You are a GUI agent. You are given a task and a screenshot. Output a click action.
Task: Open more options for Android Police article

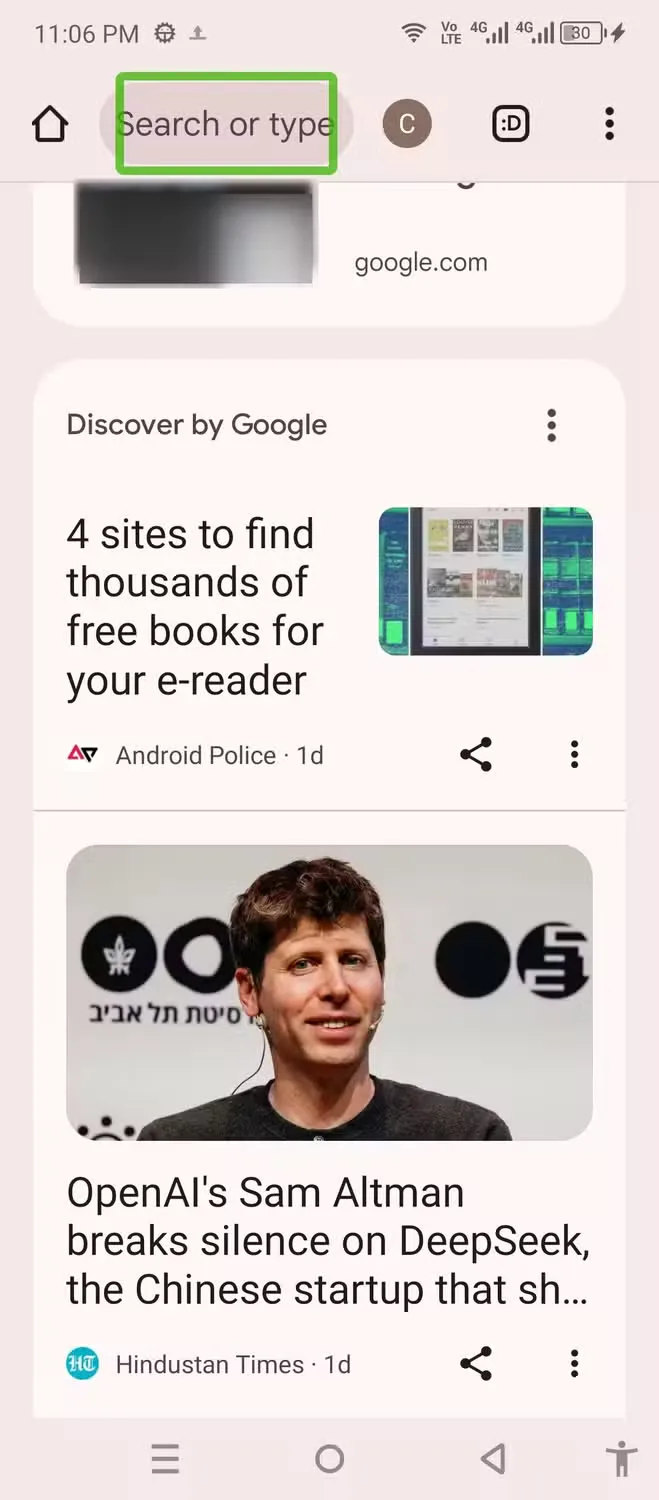coord(574,755)
